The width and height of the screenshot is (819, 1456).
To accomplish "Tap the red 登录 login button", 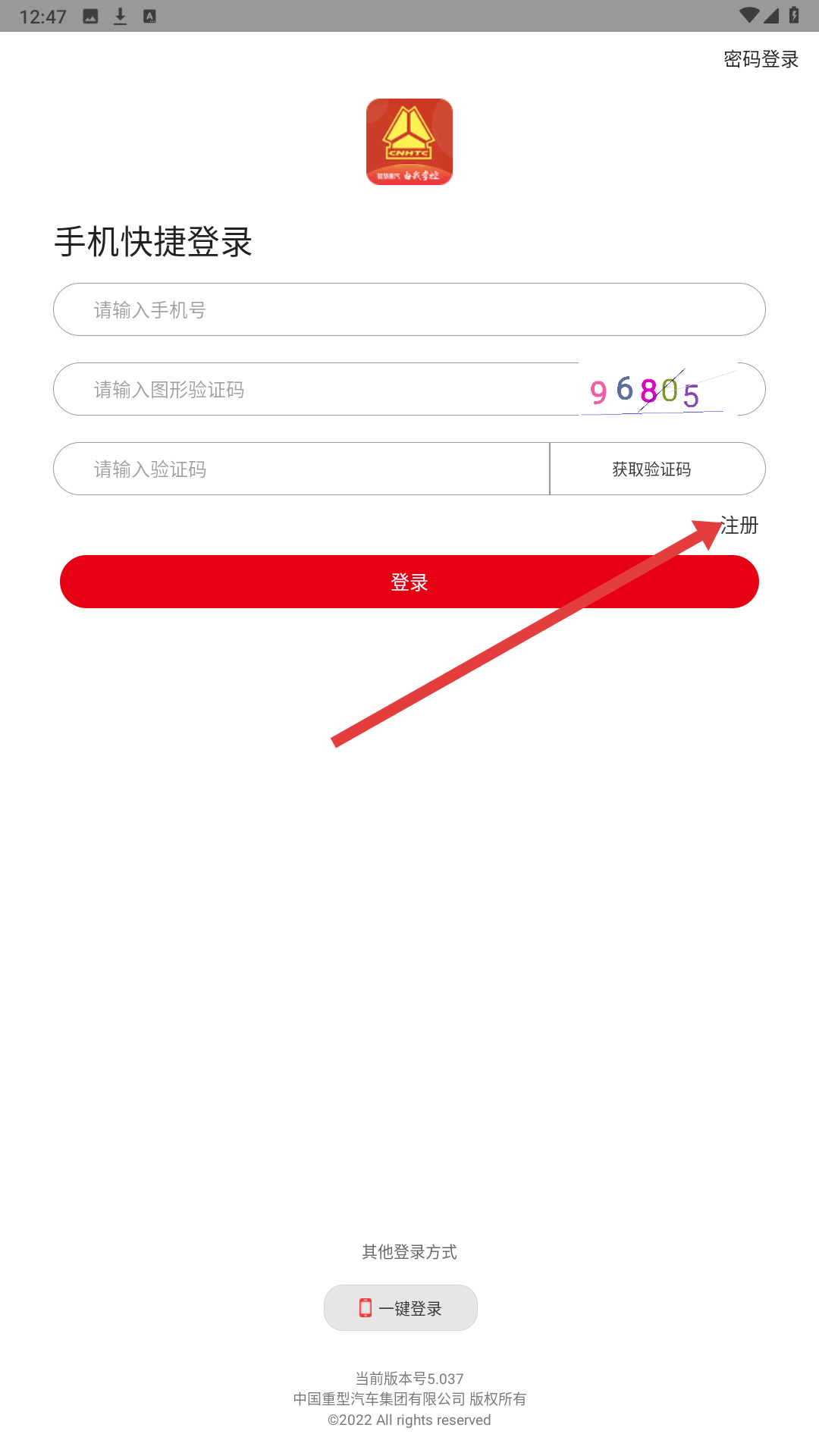I will click(409, 582).
